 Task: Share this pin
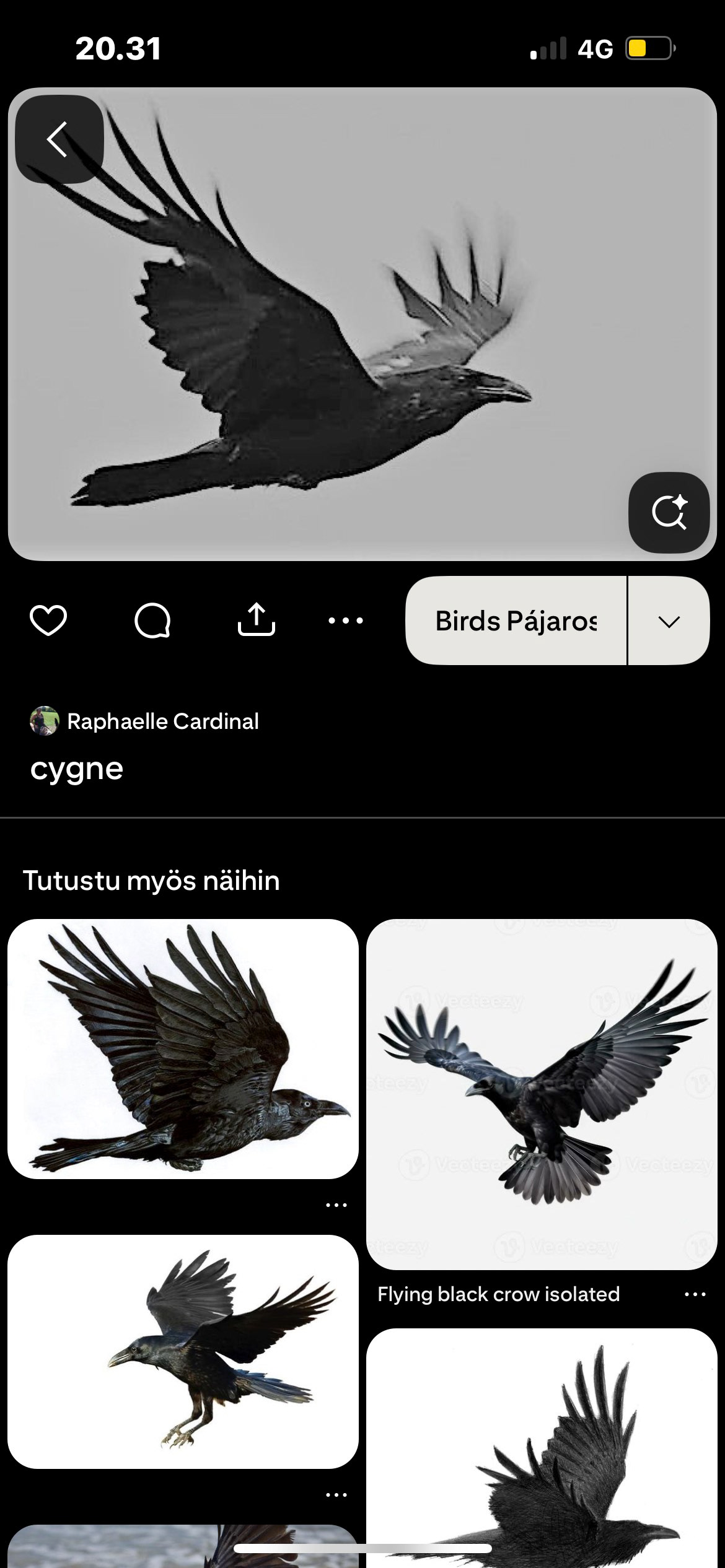(x=256, y=621)
